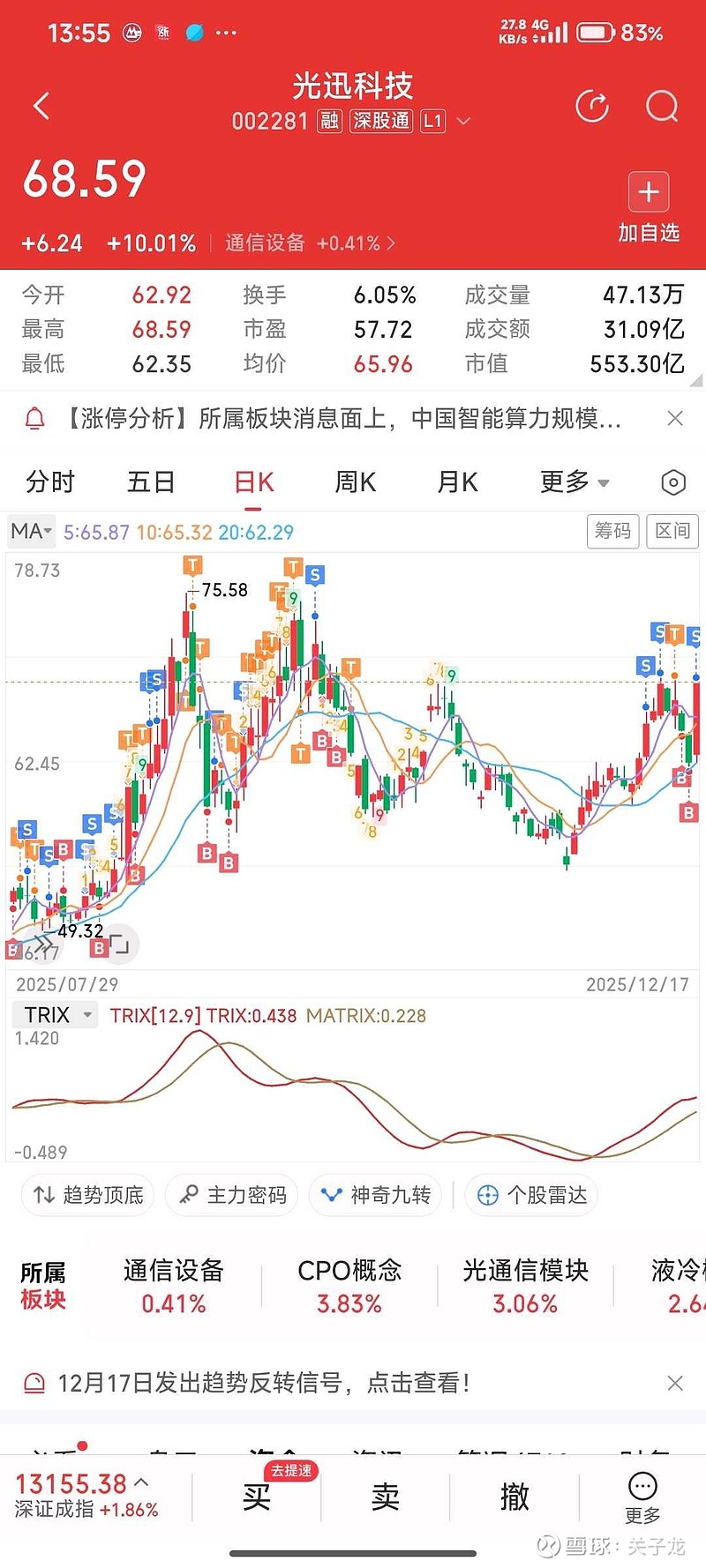
Task: Enable the 区间 range selection mode
Action: click(x=672, y=532)
